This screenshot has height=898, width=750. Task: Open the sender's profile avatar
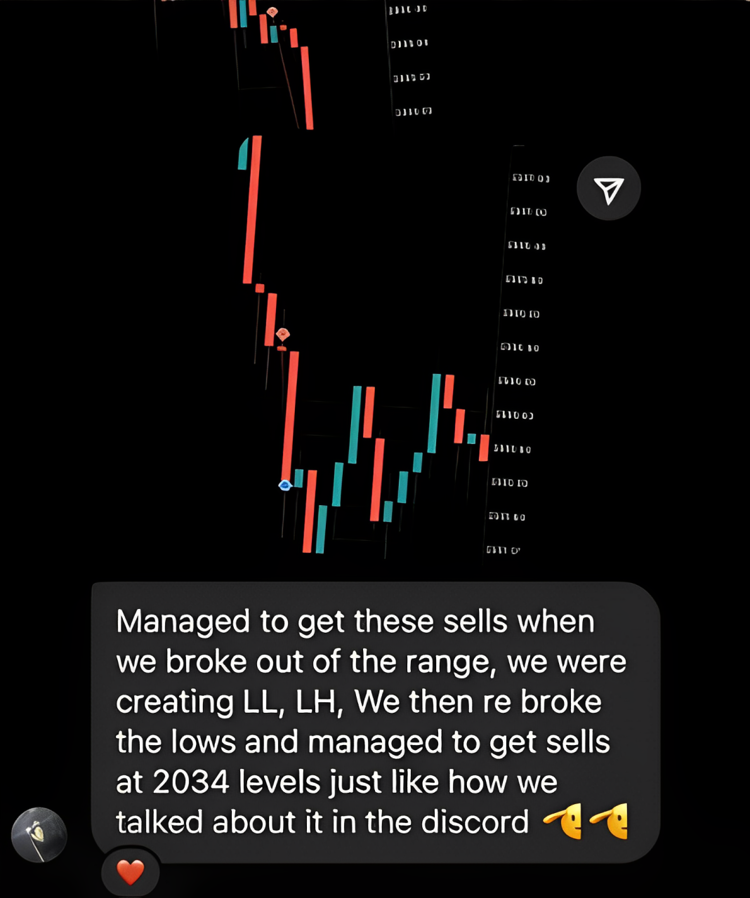39,833
